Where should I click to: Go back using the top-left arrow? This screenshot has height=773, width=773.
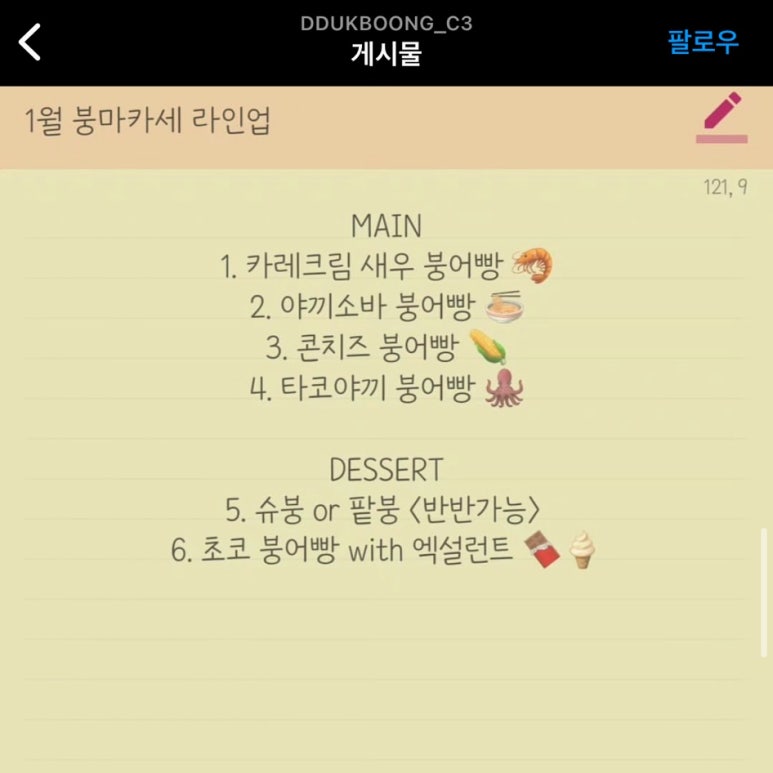(x=31, y=43)
